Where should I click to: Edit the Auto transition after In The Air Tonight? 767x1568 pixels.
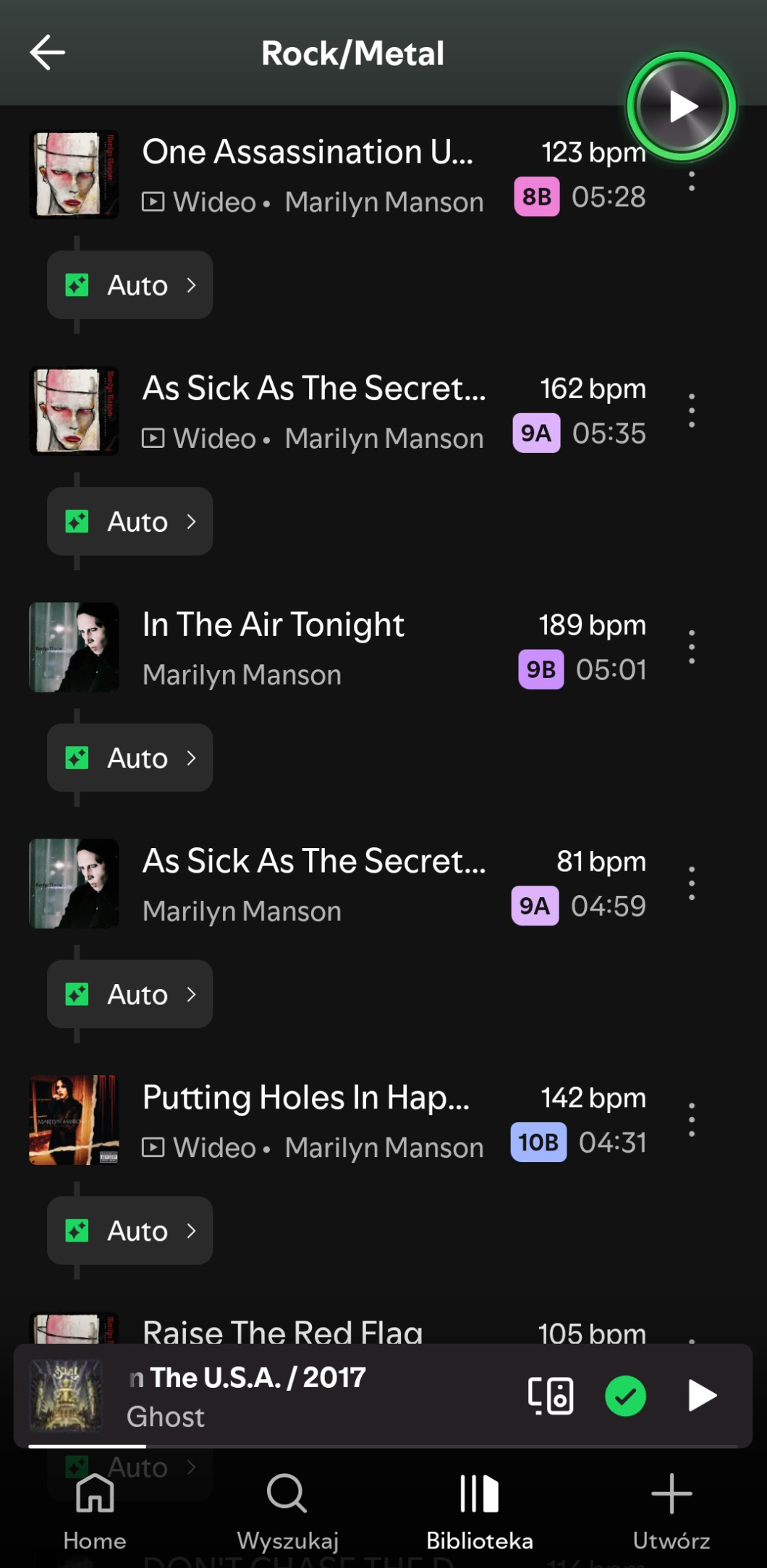tap(130, 758)
